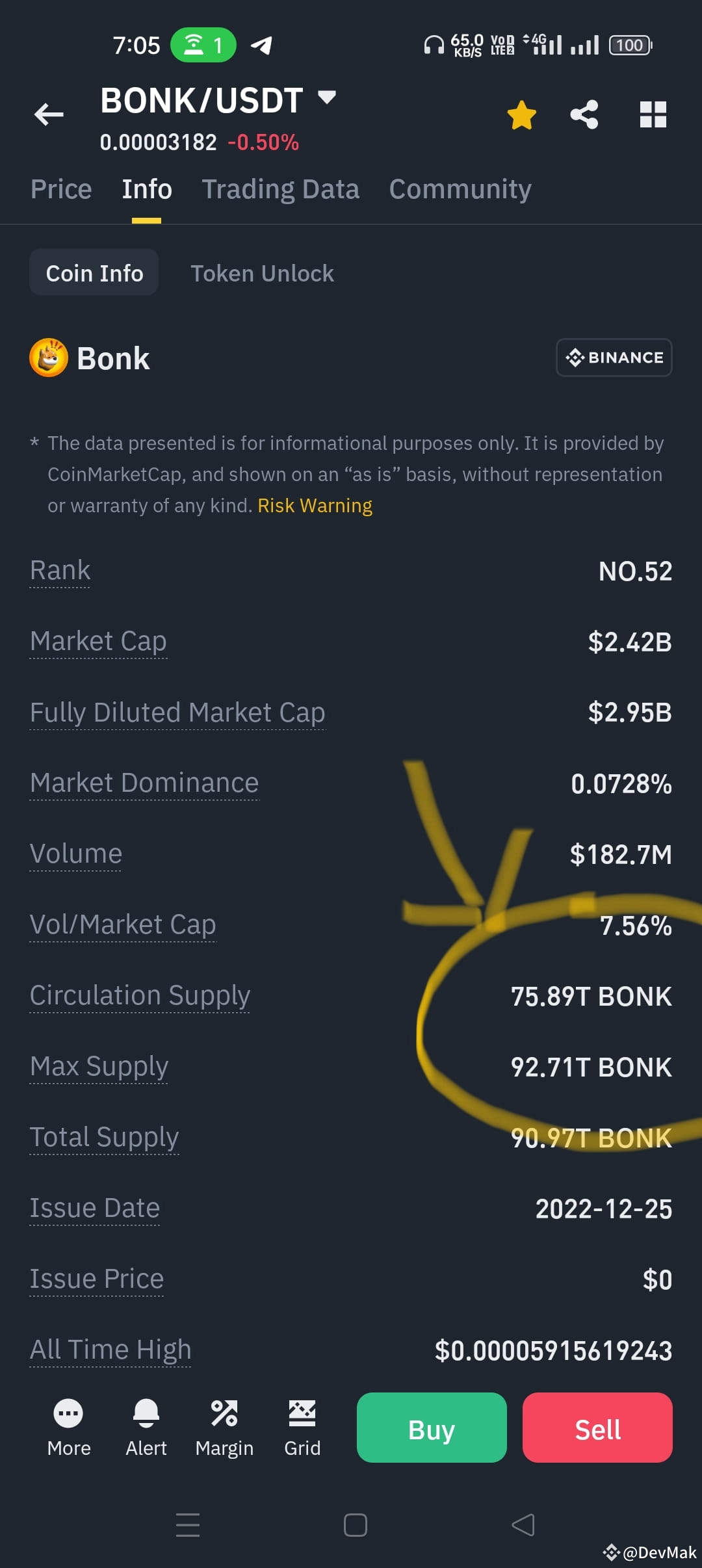The height and width of the screenshot is (1568, 702).
Task: Switch to the Price tab
Action: [x=60, y=189]
